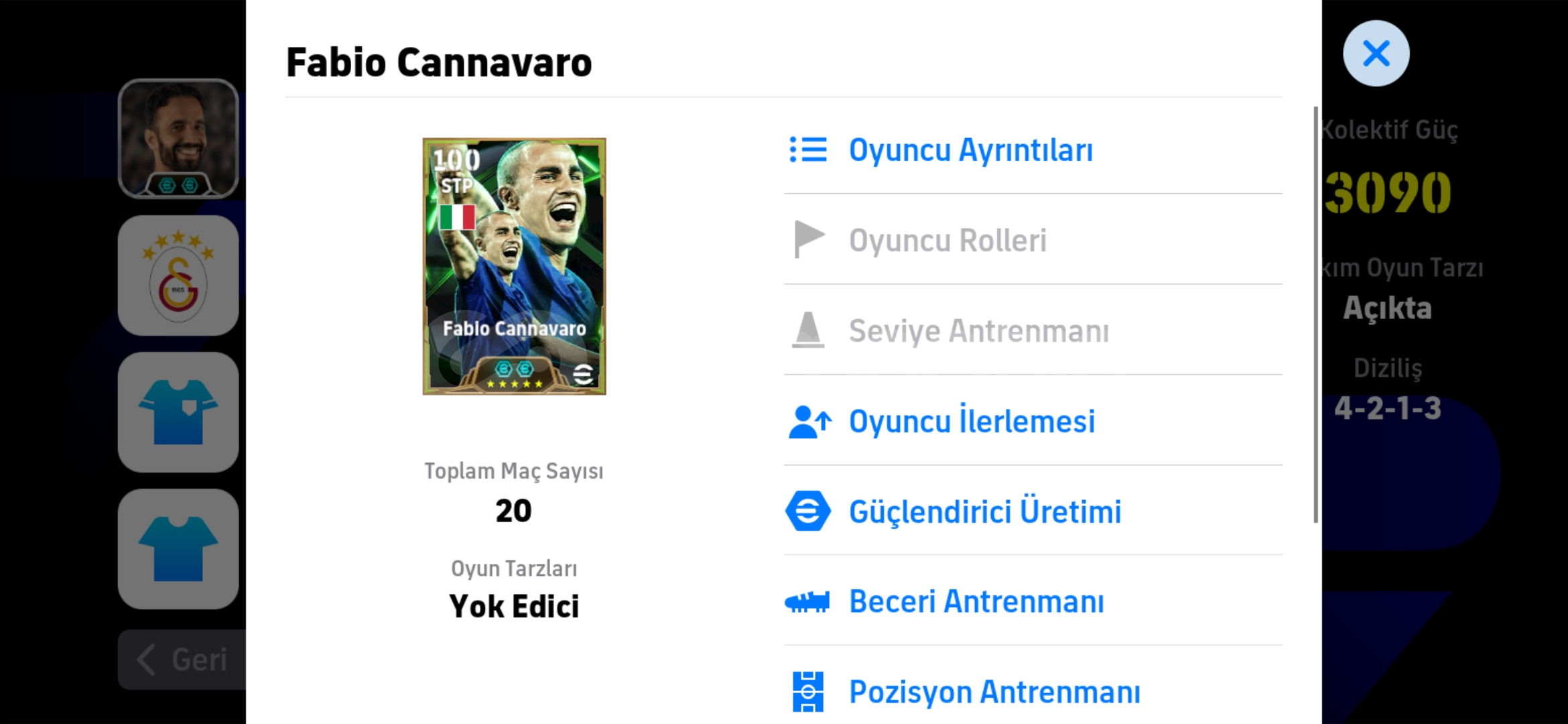
Task: Close the Fabio Cannavaro dialog
Action: coord(1376,53)
